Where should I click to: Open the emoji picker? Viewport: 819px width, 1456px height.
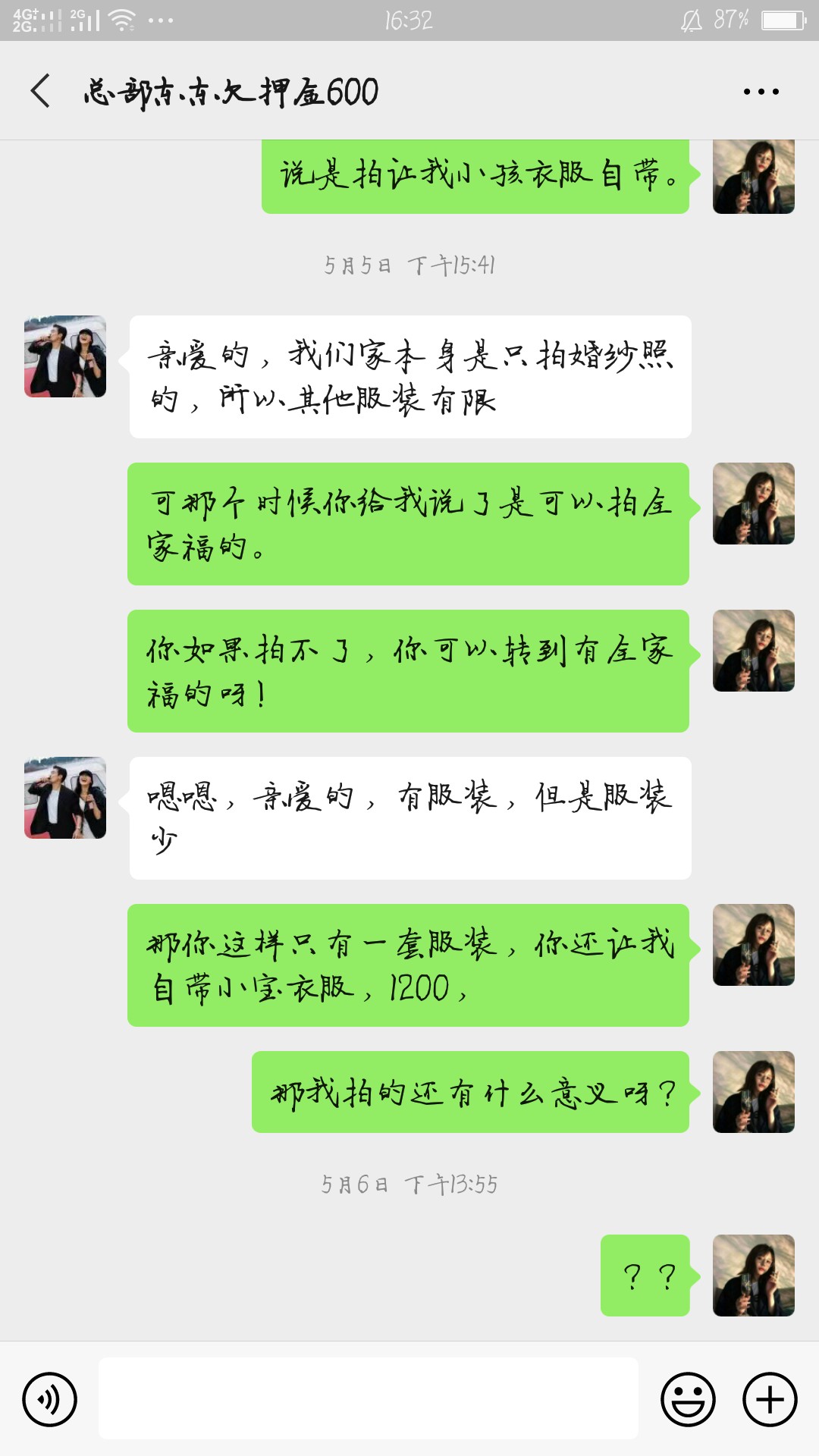pos(689,1399)
